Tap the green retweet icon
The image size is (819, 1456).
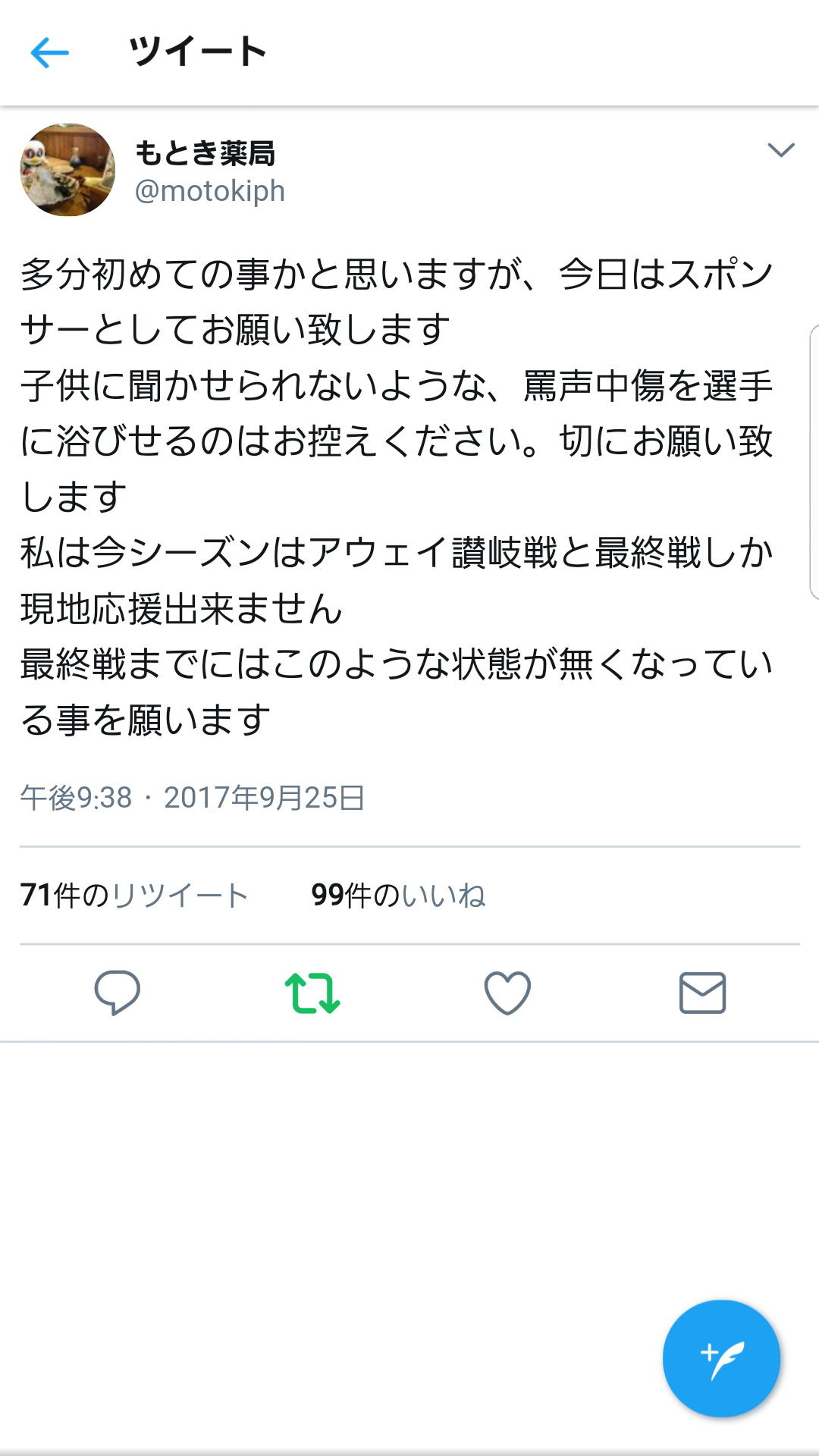tap(312, 993)
